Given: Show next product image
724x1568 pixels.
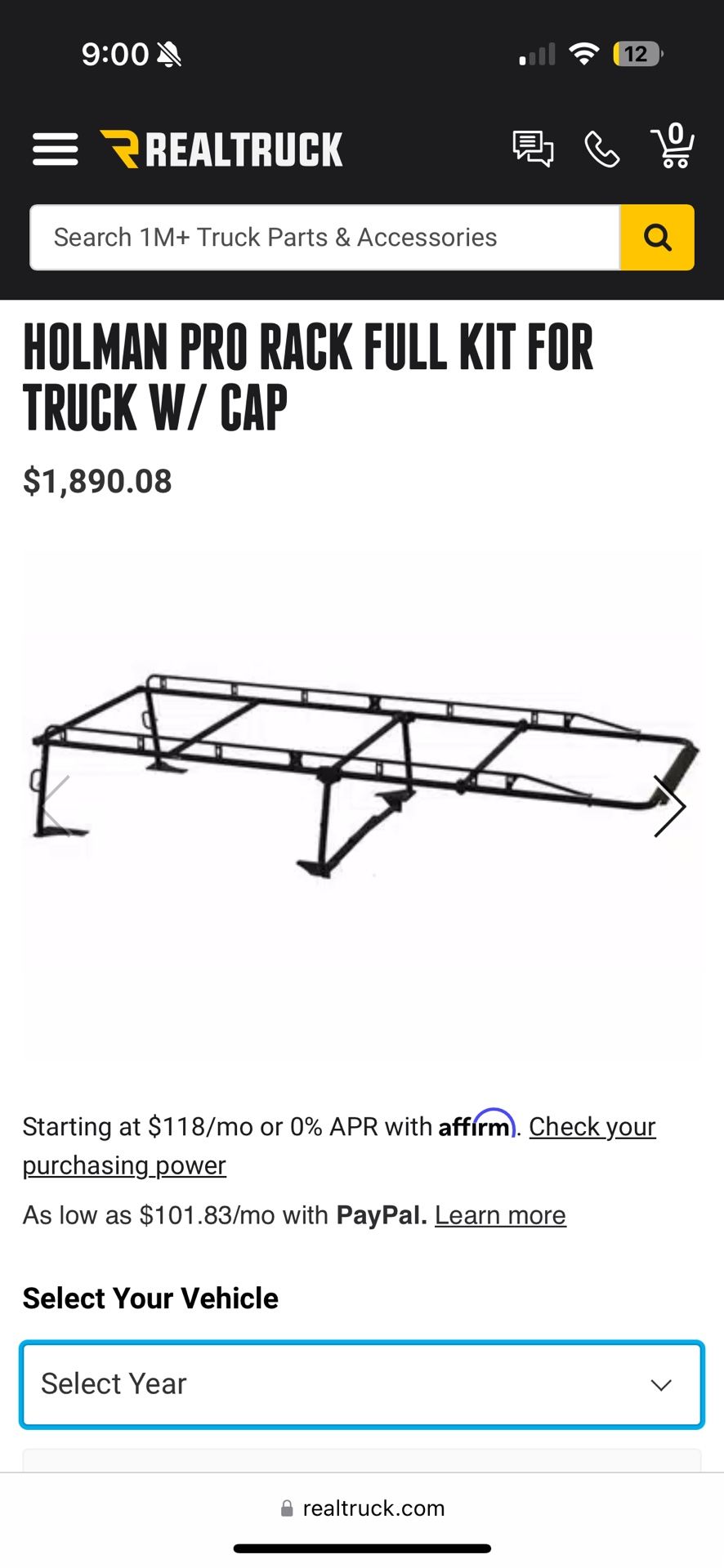Looking at the screenshot, I should pyautogui.click(x=668, y=806).
